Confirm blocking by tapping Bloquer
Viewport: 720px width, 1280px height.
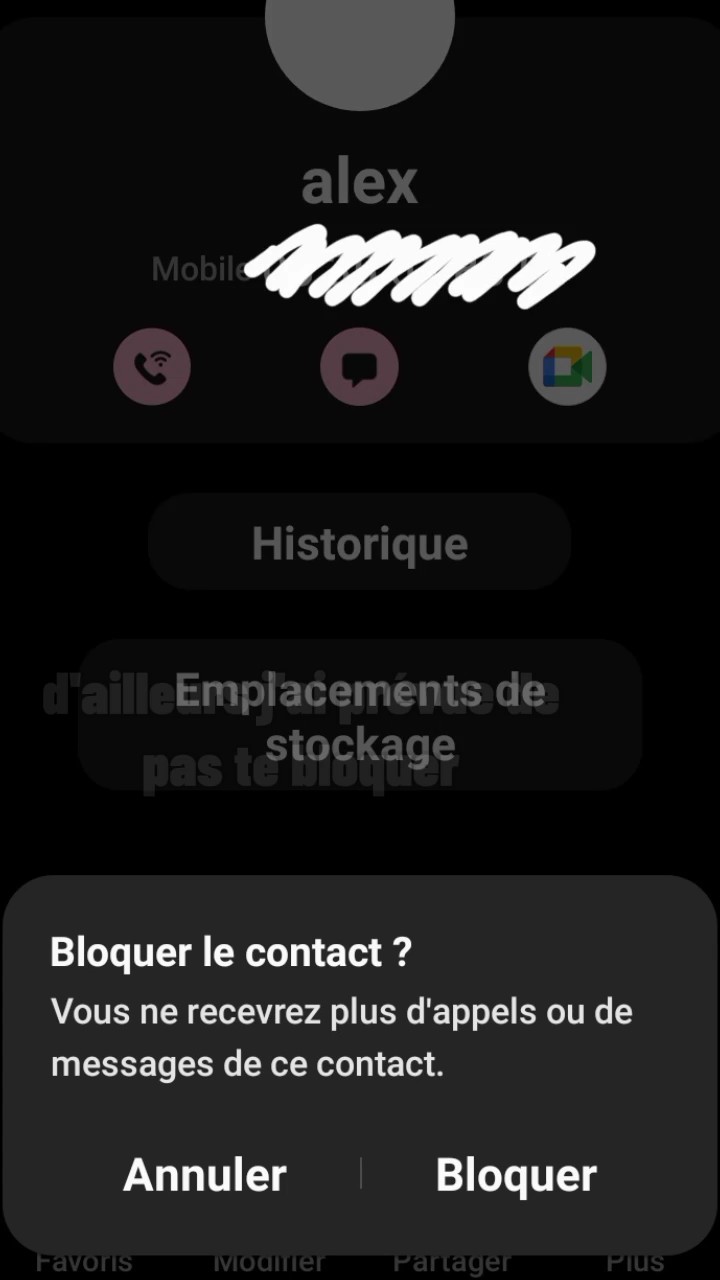515,1174
